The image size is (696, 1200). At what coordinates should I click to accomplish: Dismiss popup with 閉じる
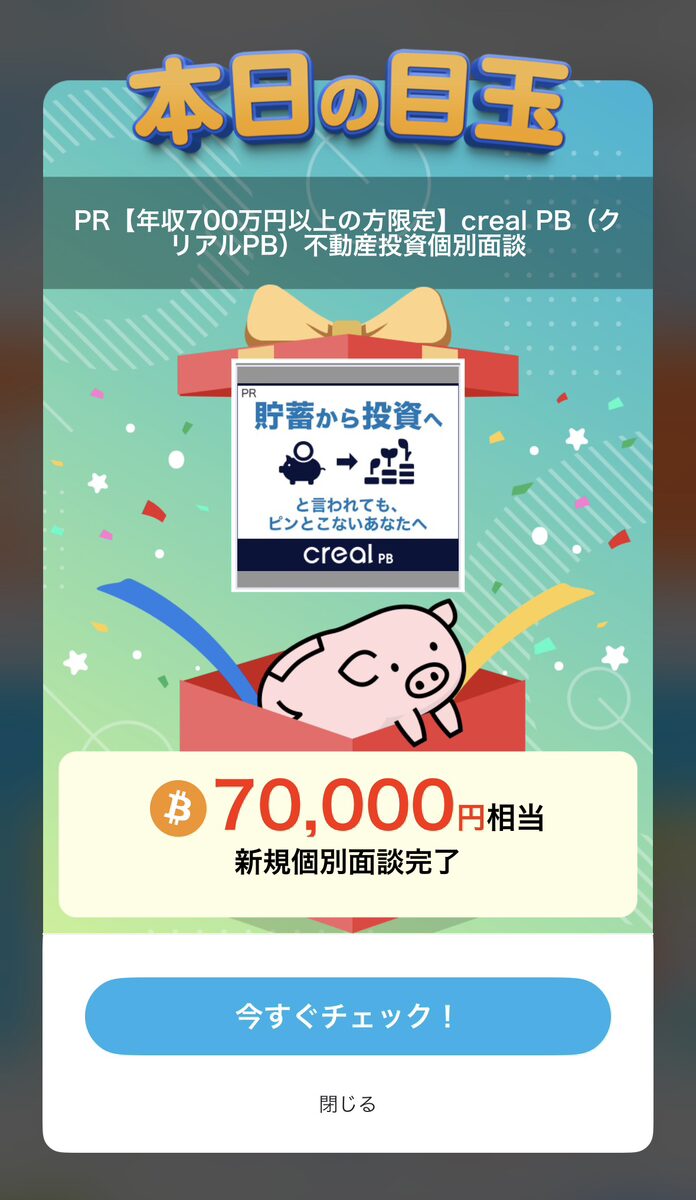click(x=347, y=1104)
